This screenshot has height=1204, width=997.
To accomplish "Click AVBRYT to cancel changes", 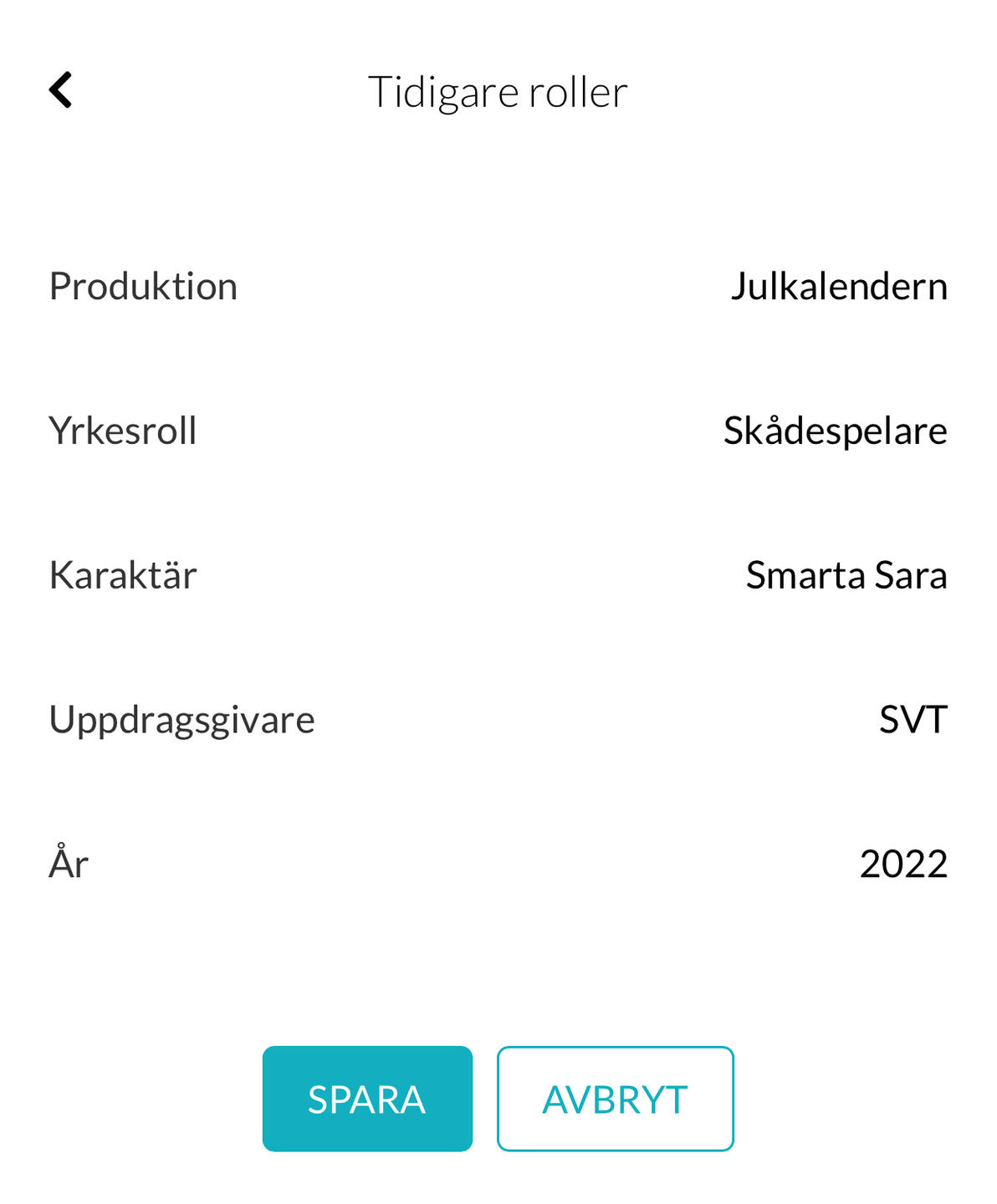I will tap(615, 1099).
